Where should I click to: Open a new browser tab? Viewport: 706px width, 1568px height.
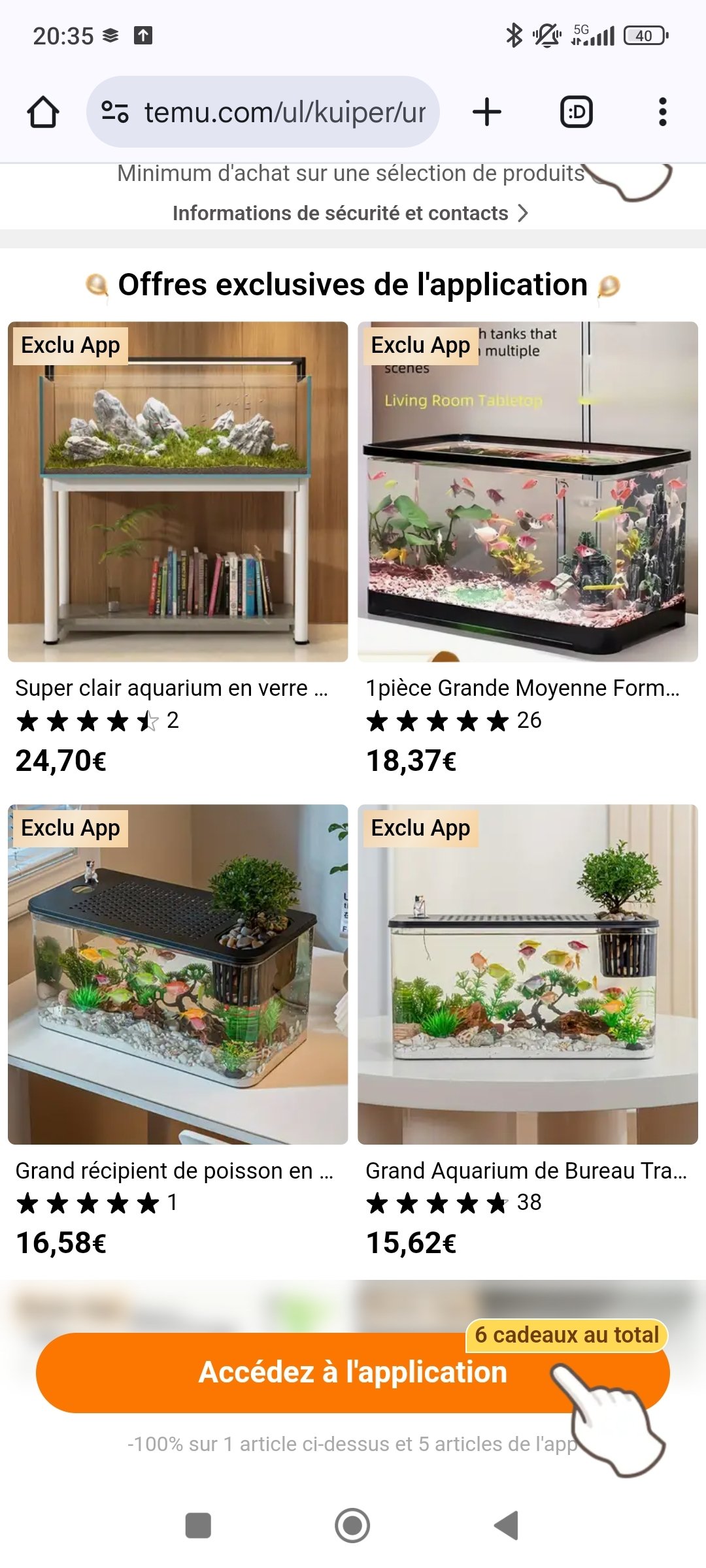(x=487, y=112)
